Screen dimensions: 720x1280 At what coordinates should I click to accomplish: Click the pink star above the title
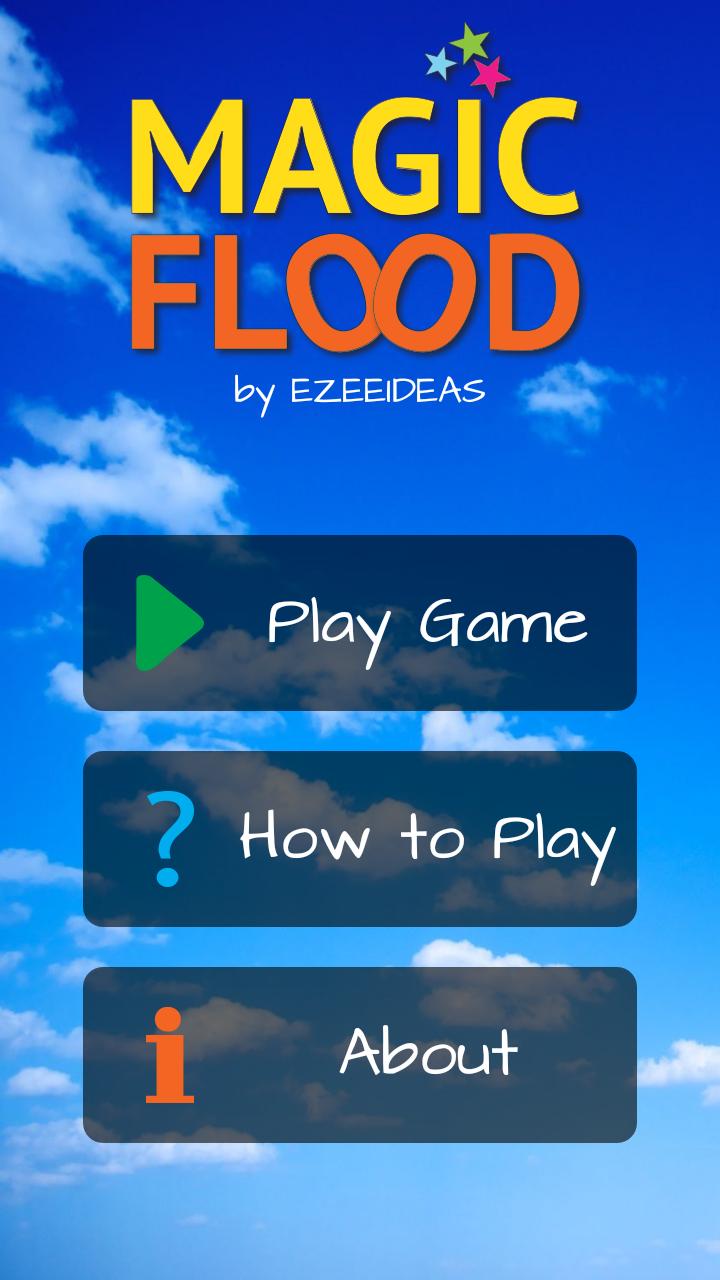(x=490, y=75)
